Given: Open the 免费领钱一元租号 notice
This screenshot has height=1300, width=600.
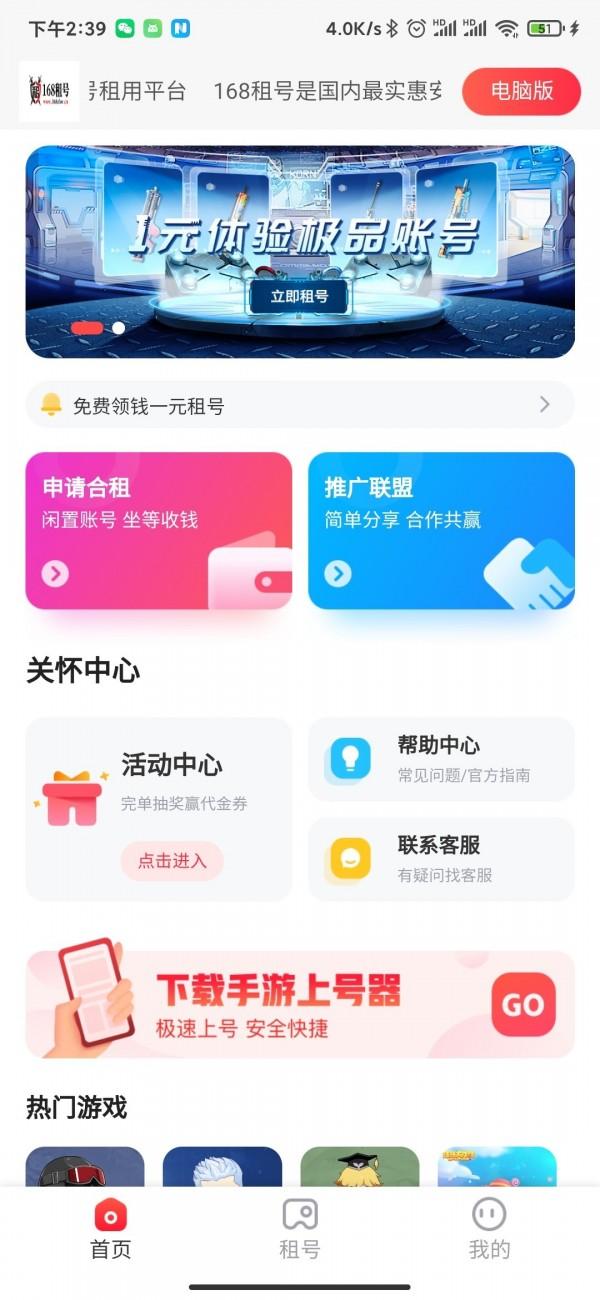Looking at the screenshot, I should 300,405.
